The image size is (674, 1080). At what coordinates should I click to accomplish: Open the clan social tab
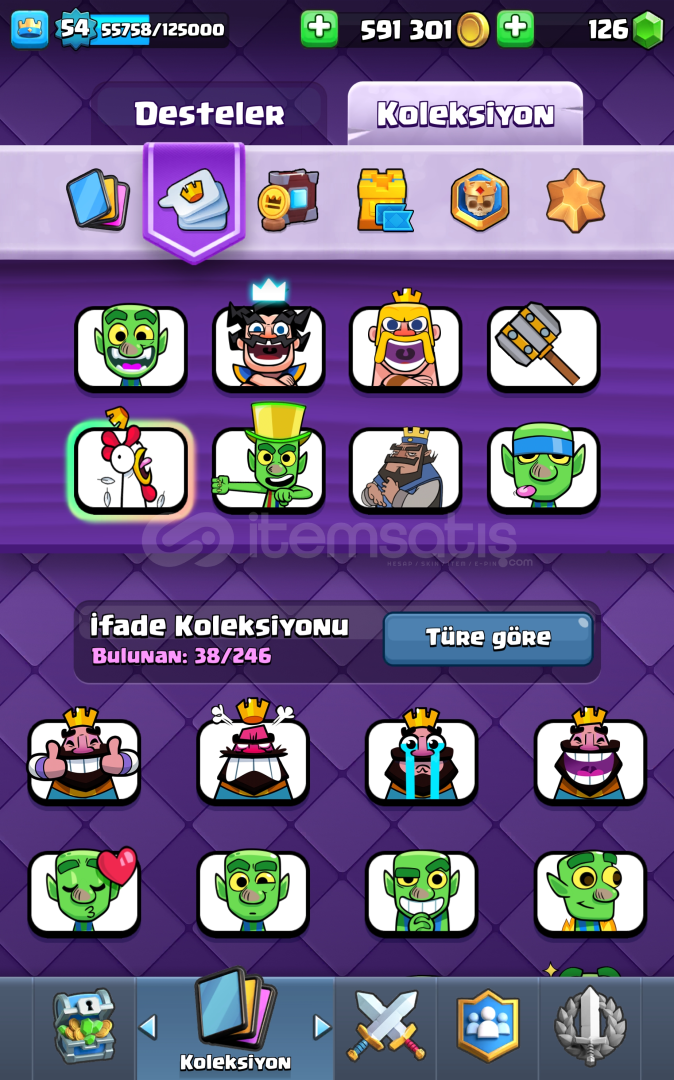(x=488, y=1026)
